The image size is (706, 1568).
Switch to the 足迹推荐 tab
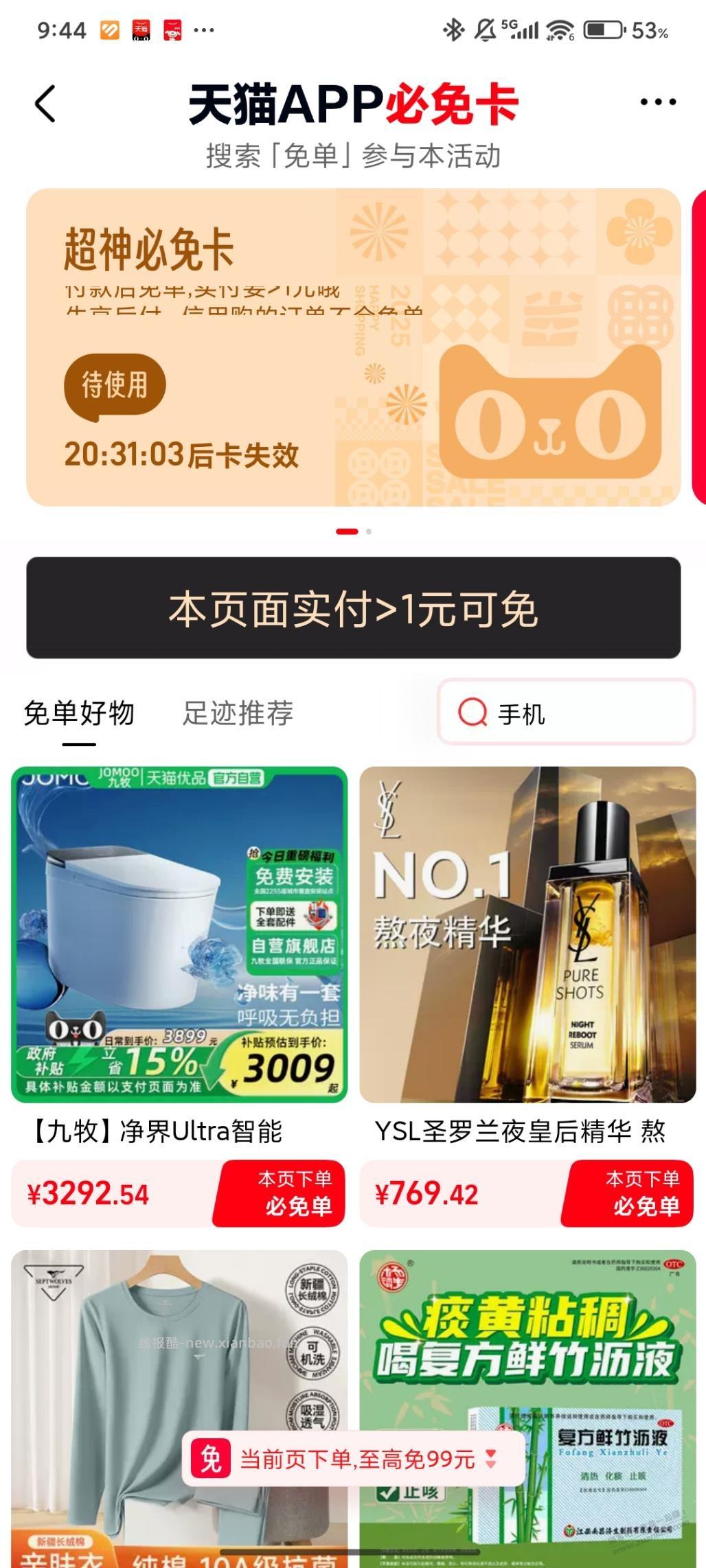(x=237, y=713)
